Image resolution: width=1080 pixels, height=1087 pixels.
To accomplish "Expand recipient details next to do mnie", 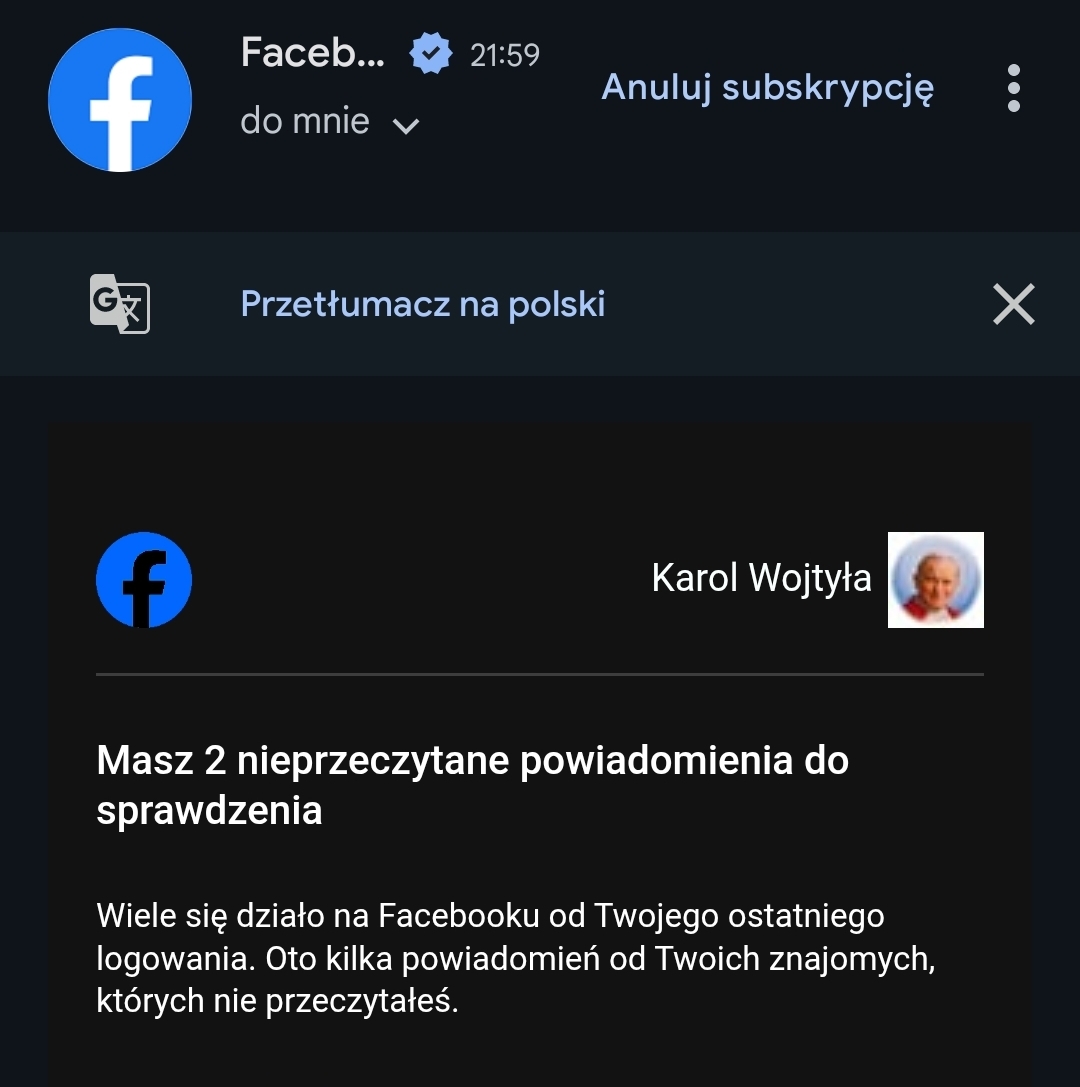I will (405, 126).
